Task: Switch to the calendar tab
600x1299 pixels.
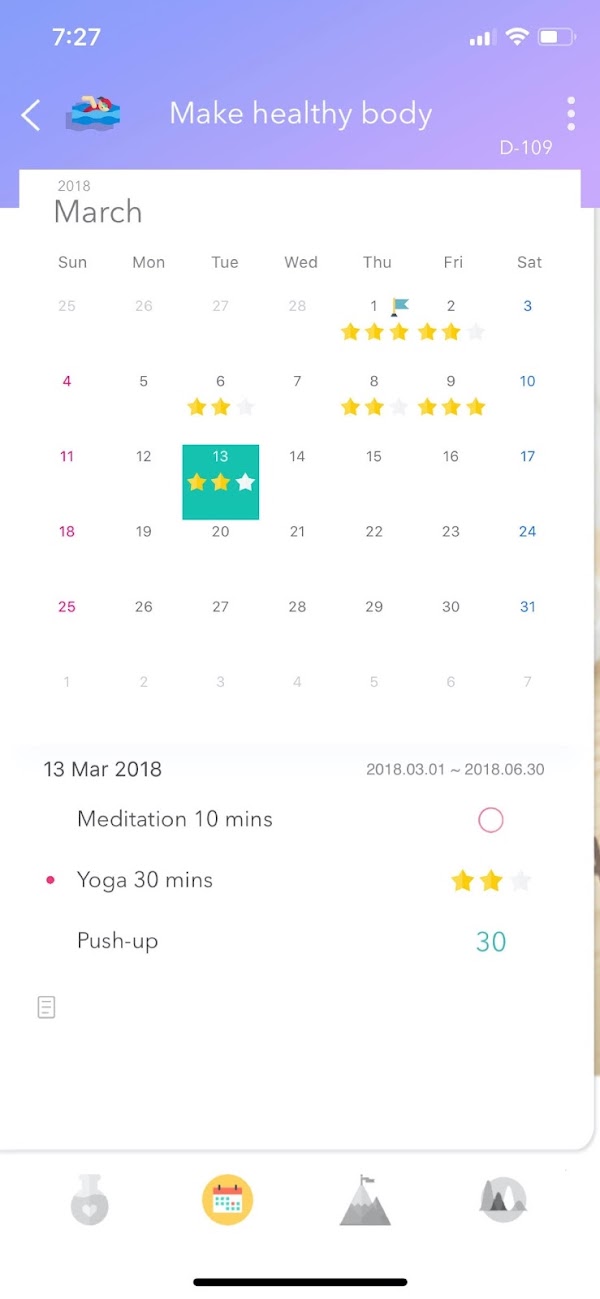Action: pyautogui.click(x=228, y=1200)
